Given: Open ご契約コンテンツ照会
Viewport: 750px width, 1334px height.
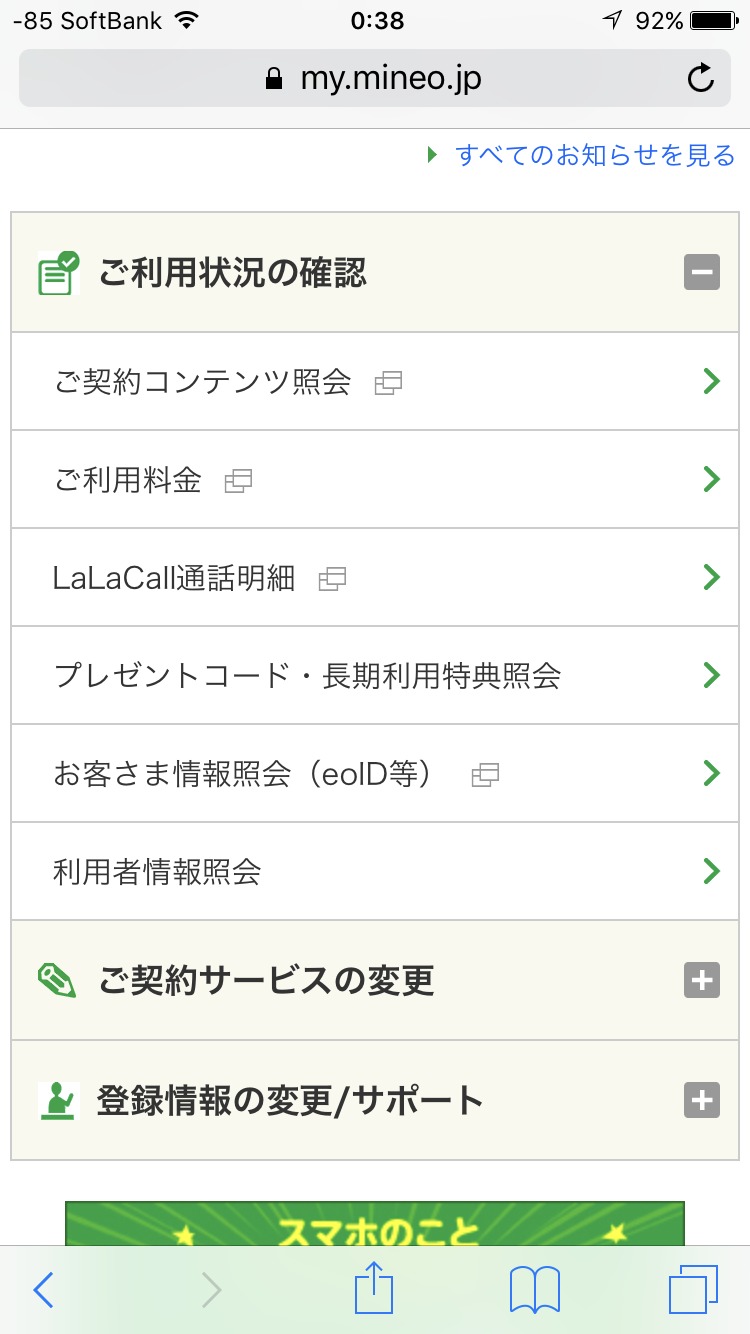Looking at the screenshot, I should pos(375,382).
